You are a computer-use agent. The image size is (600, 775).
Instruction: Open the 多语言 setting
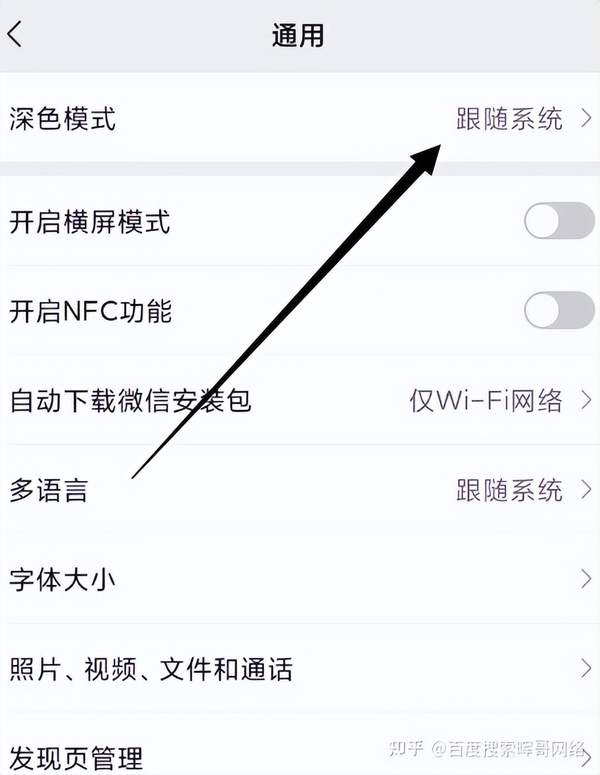300,490
